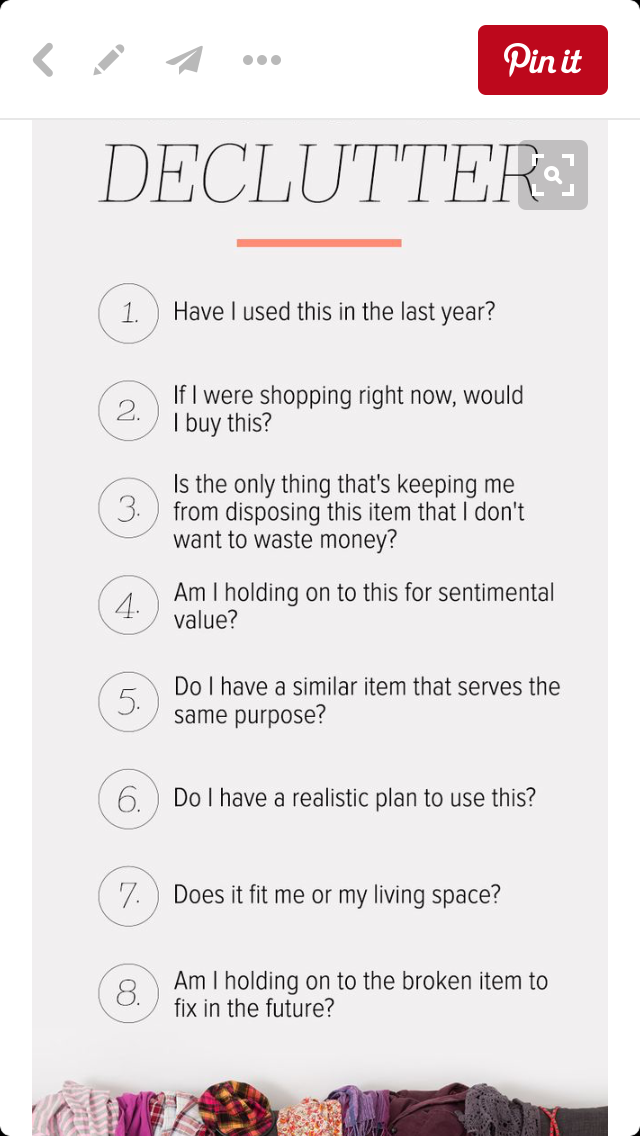Start visual search on the pin image
Viewport: 640px width, 1136px height.
click(x=552, y=176)
